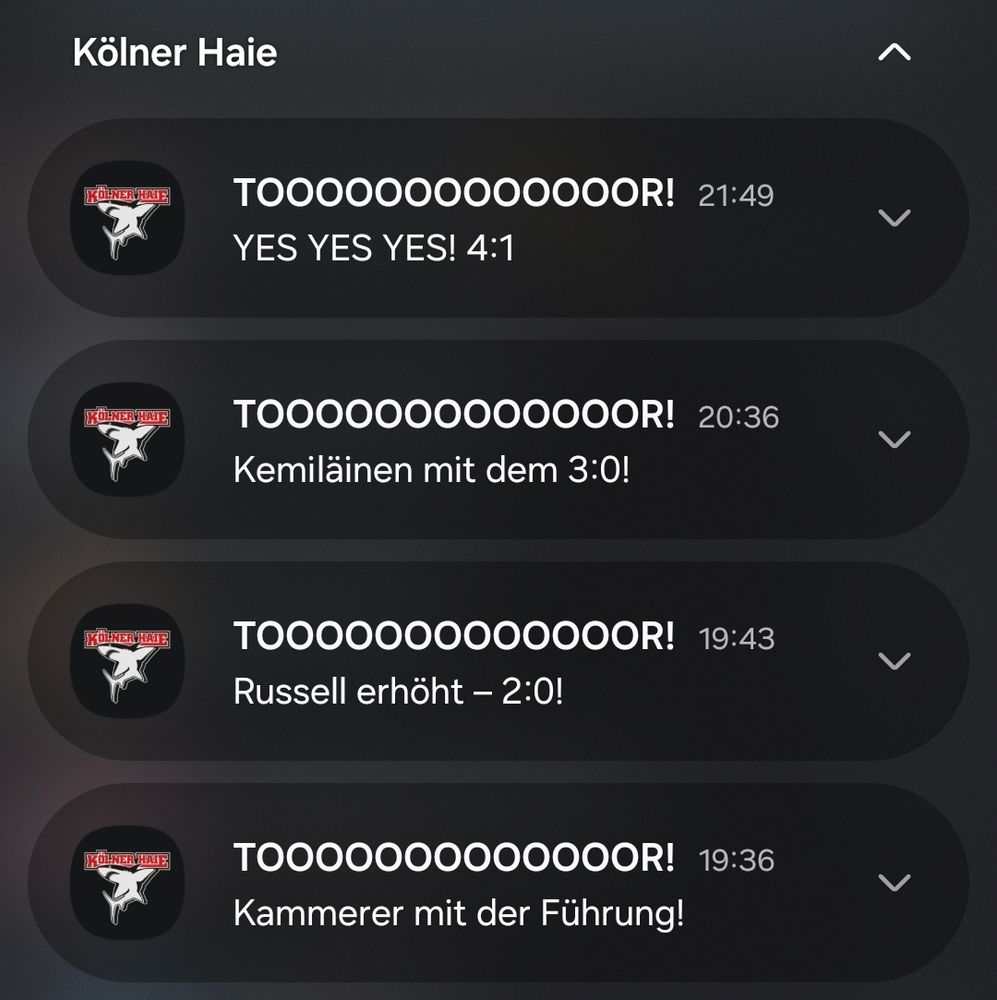The image size is (997, 1000).
Task: Open the Kemiläinen mit dem 3:0 notification
Action: 498,439
